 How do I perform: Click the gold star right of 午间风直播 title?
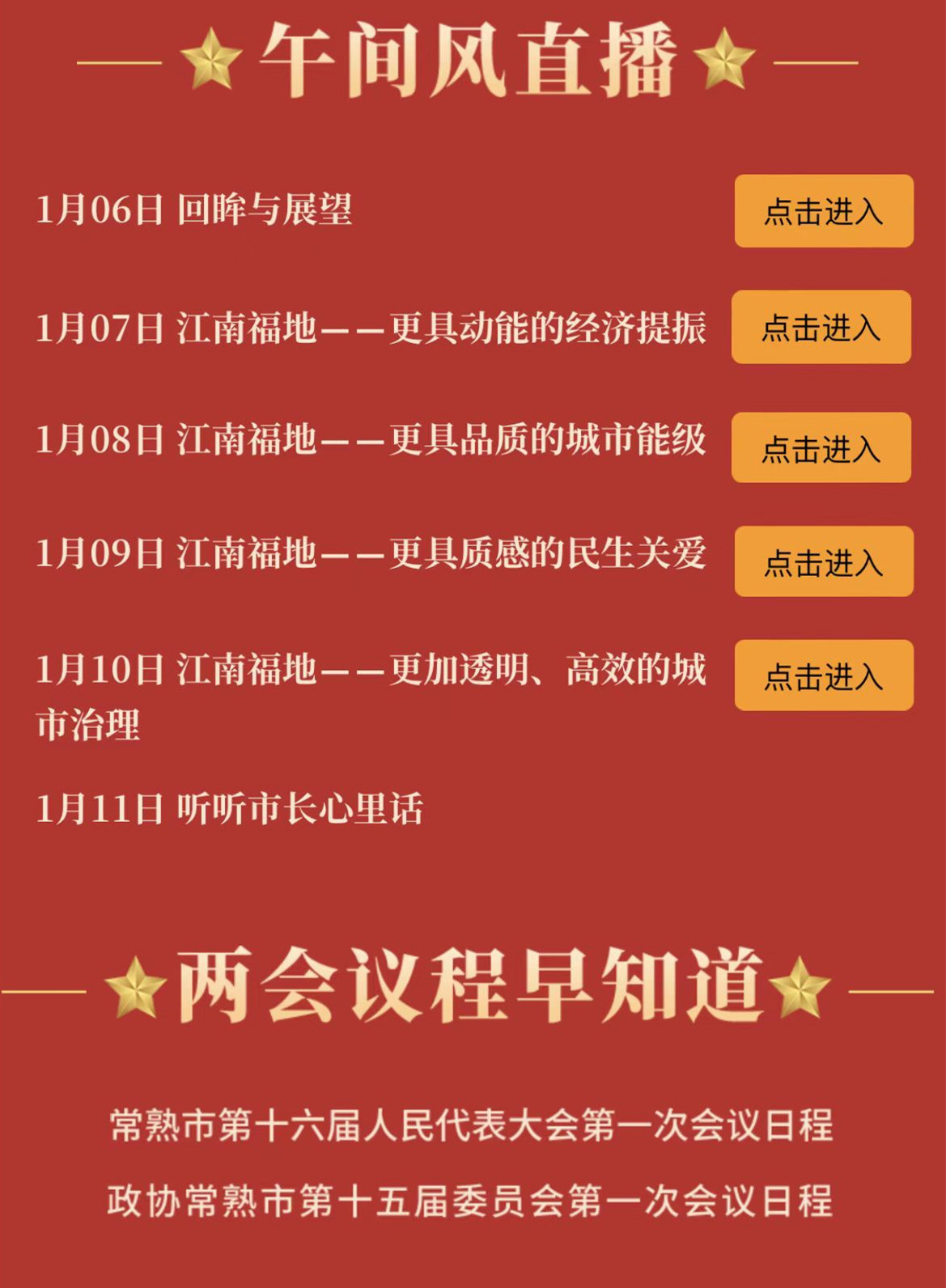pos(727,58)
